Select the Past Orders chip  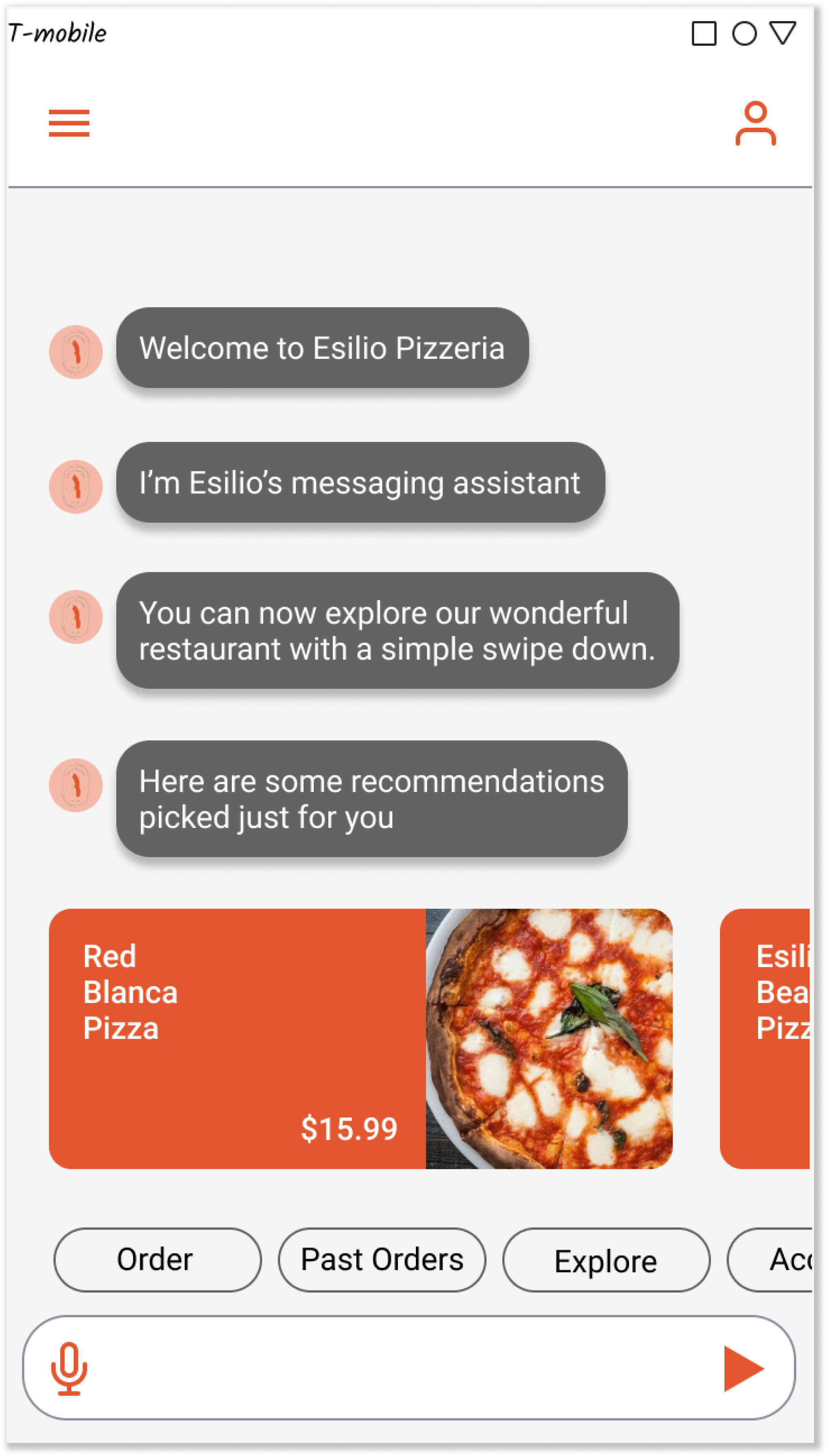[x=382, y=1259]
